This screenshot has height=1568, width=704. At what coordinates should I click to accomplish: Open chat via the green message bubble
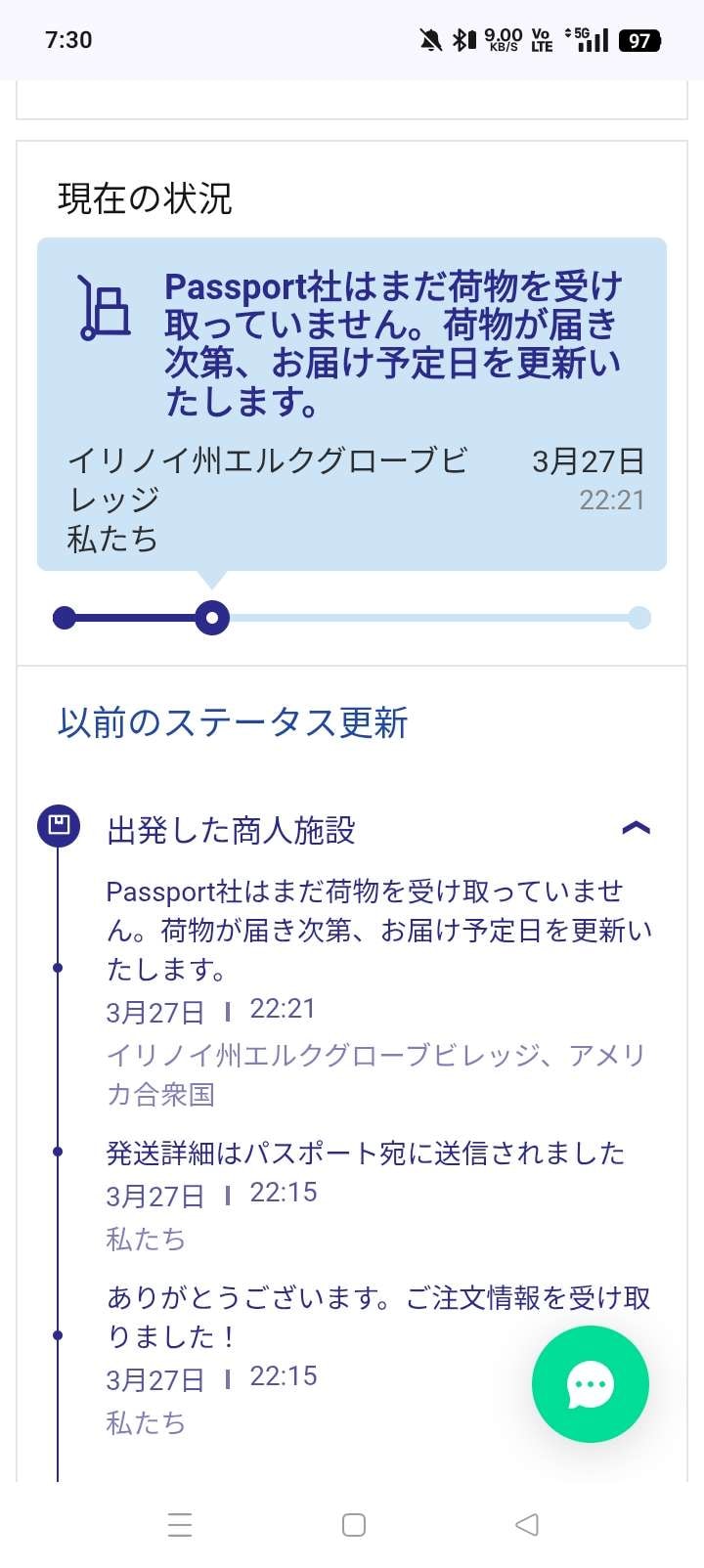(x=589, y=1384)
